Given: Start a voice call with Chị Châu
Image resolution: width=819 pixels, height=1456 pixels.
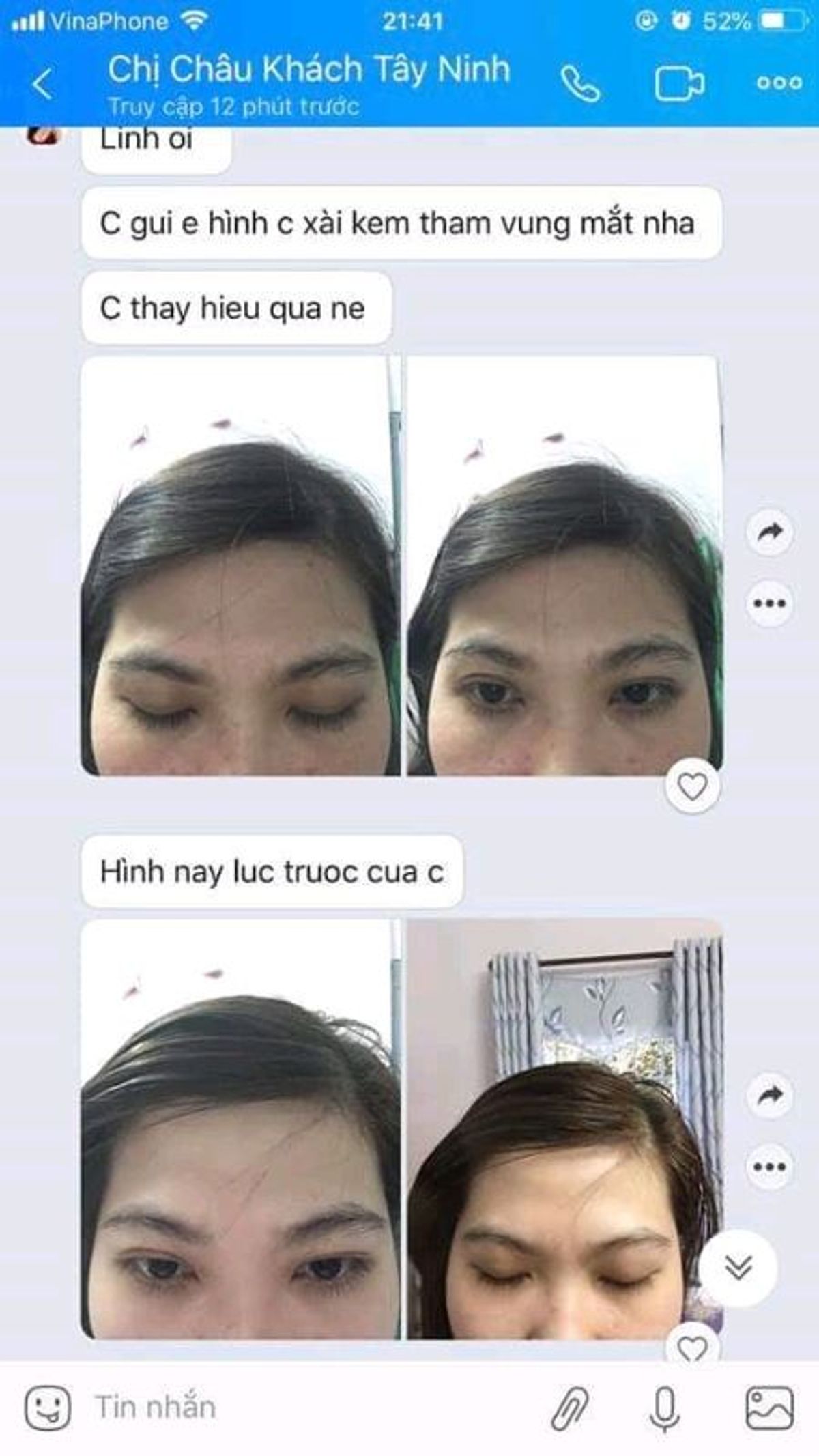Looking at the screenshot, I should point(579,85).
